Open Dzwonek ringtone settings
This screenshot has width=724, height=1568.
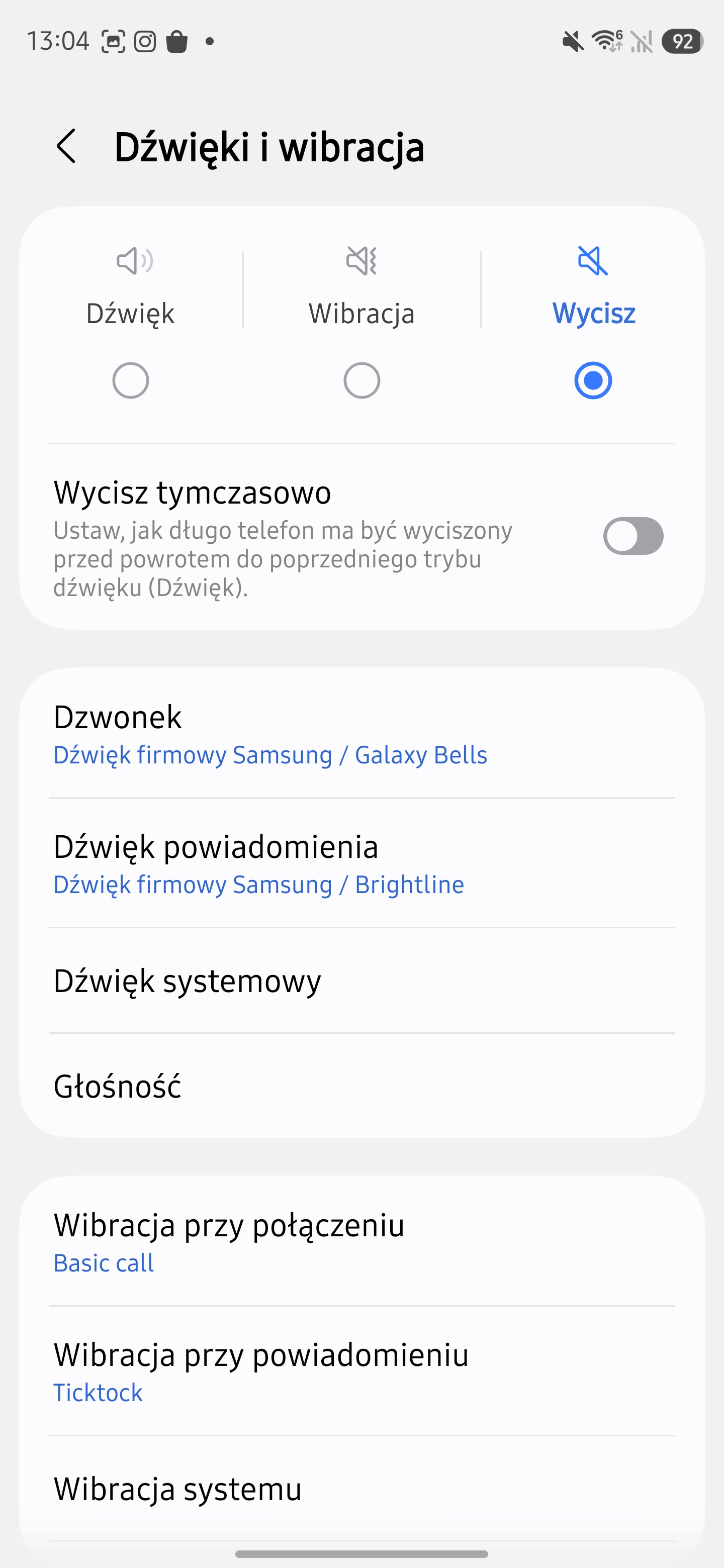click(361, 733)
